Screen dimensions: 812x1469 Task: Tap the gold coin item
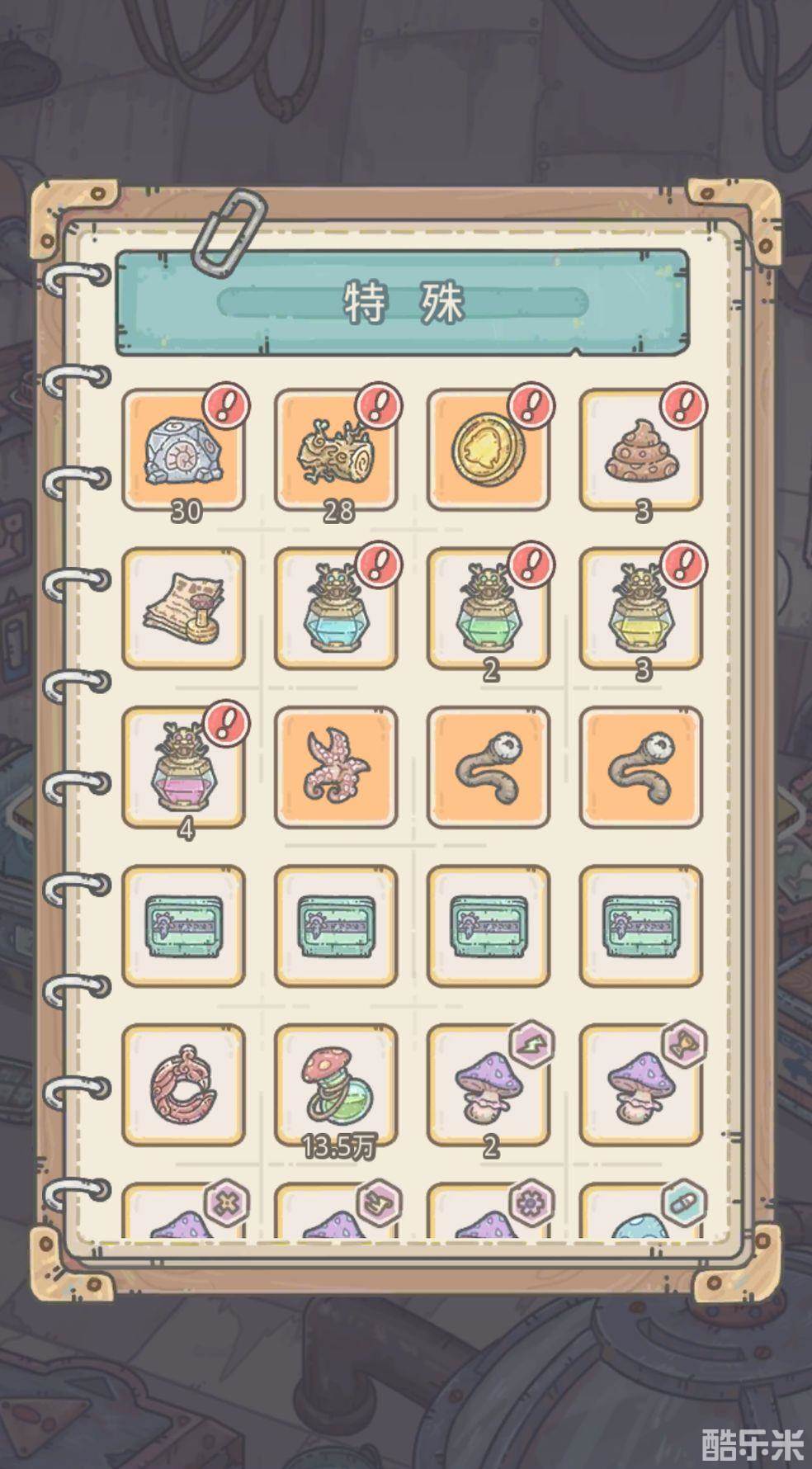pyautogui.click(x=489, y=451)
